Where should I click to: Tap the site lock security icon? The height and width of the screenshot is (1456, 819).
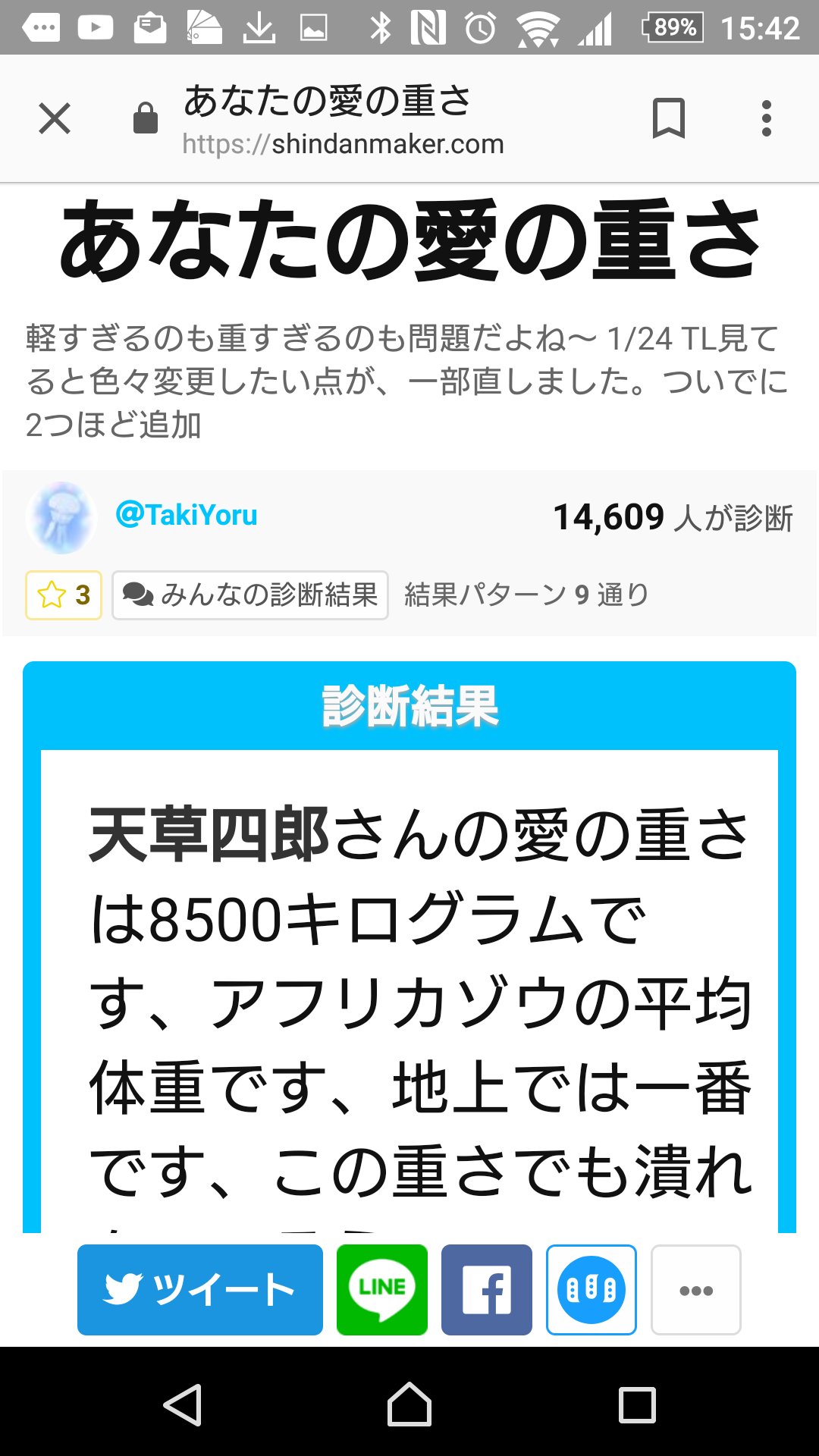point(145,119)
